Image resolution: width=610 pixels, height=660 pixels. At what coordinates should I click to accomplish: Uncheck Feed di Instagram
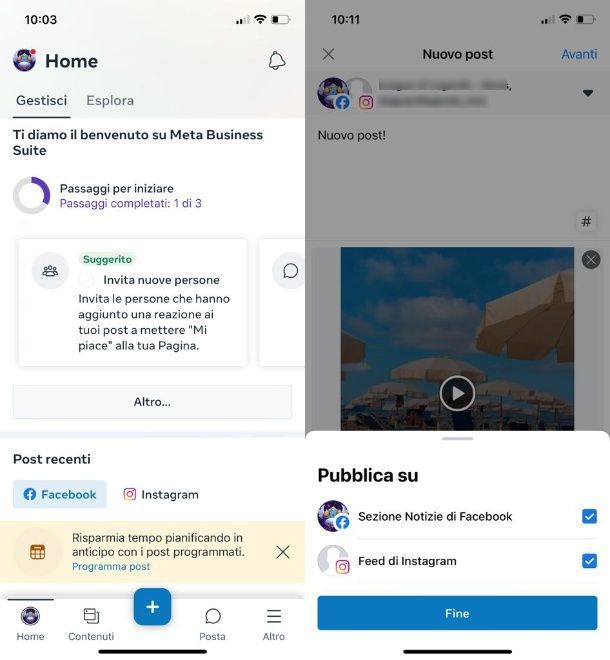click(x=589, y=561)
